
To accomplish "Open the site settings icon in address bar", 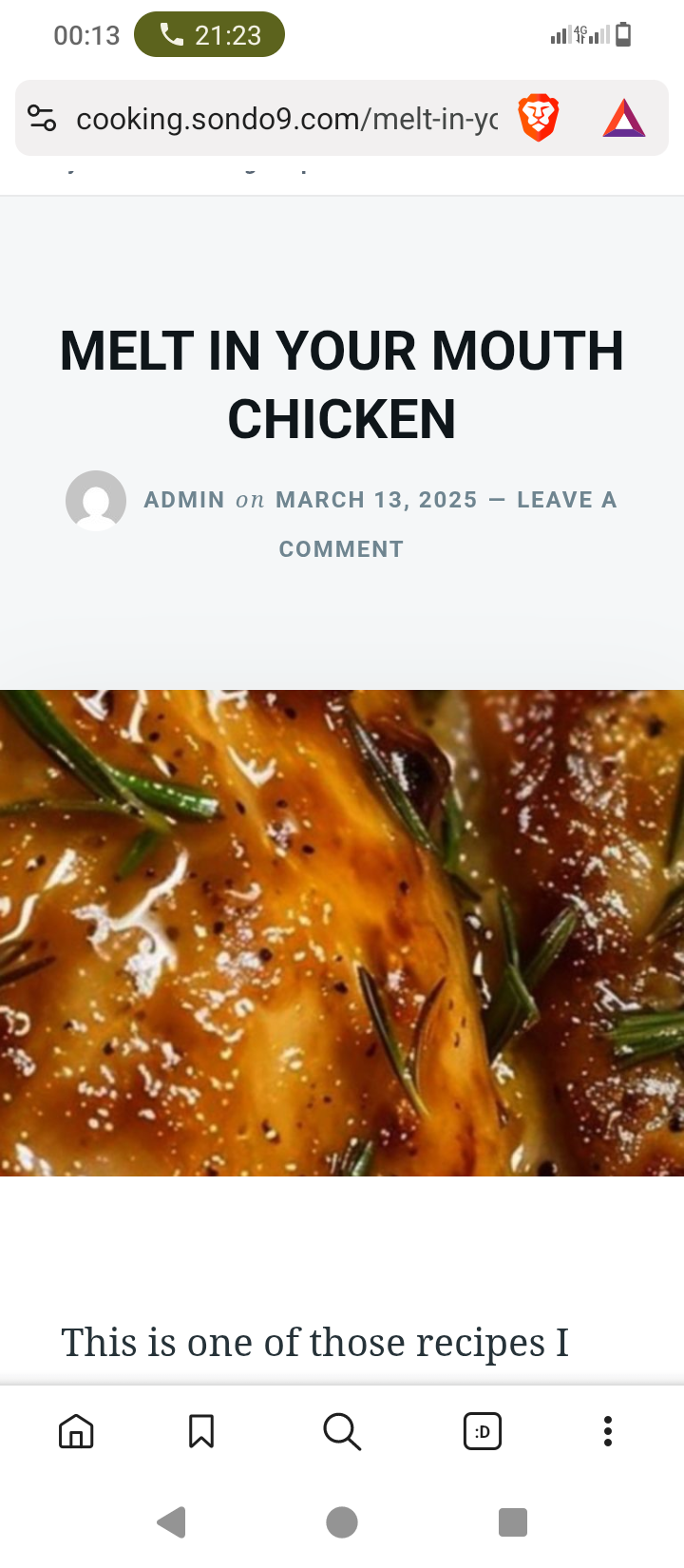I will 42,119.
